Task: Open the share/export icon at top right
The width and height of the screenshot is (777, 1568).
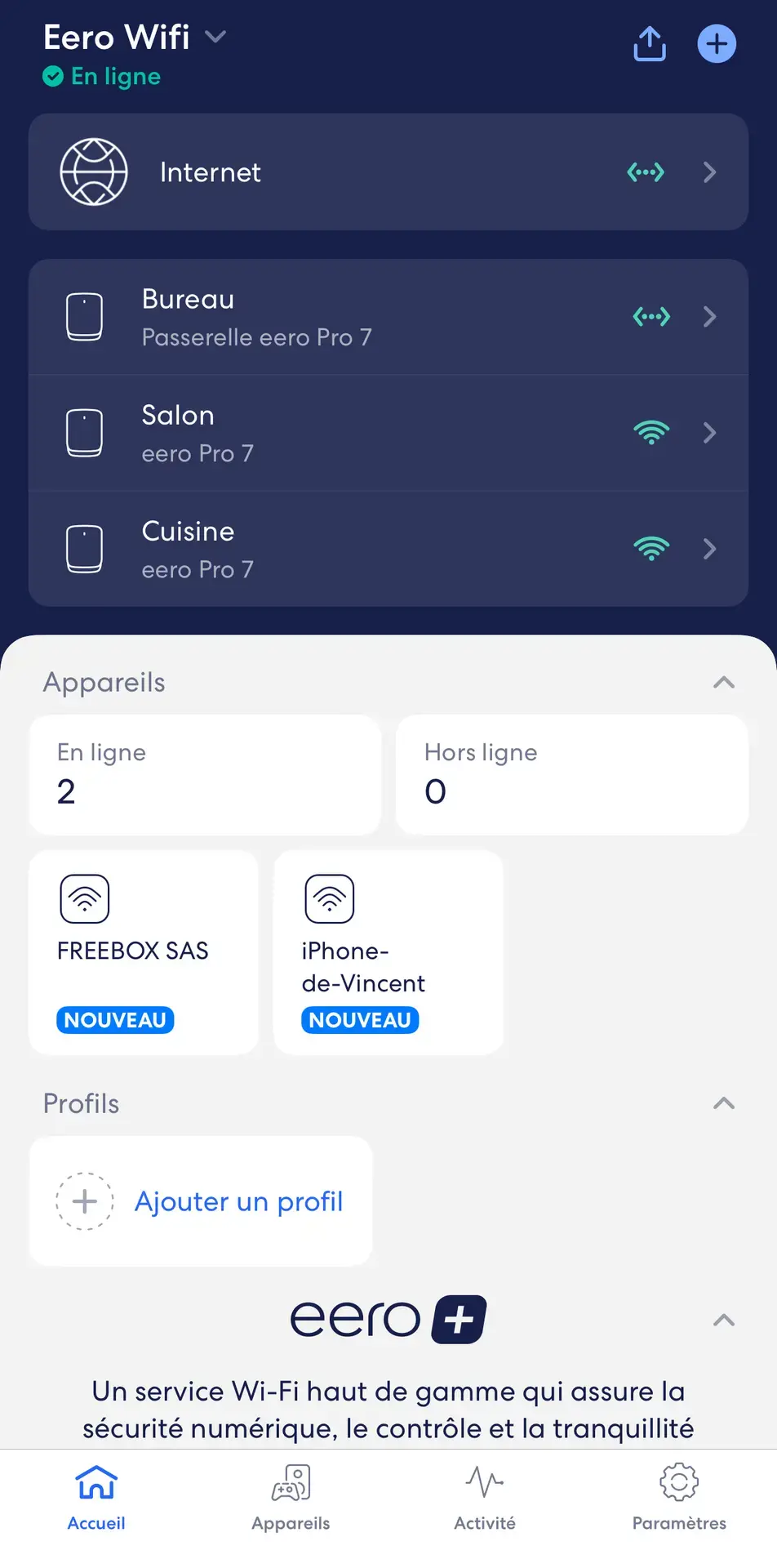Action: [649, 44]
